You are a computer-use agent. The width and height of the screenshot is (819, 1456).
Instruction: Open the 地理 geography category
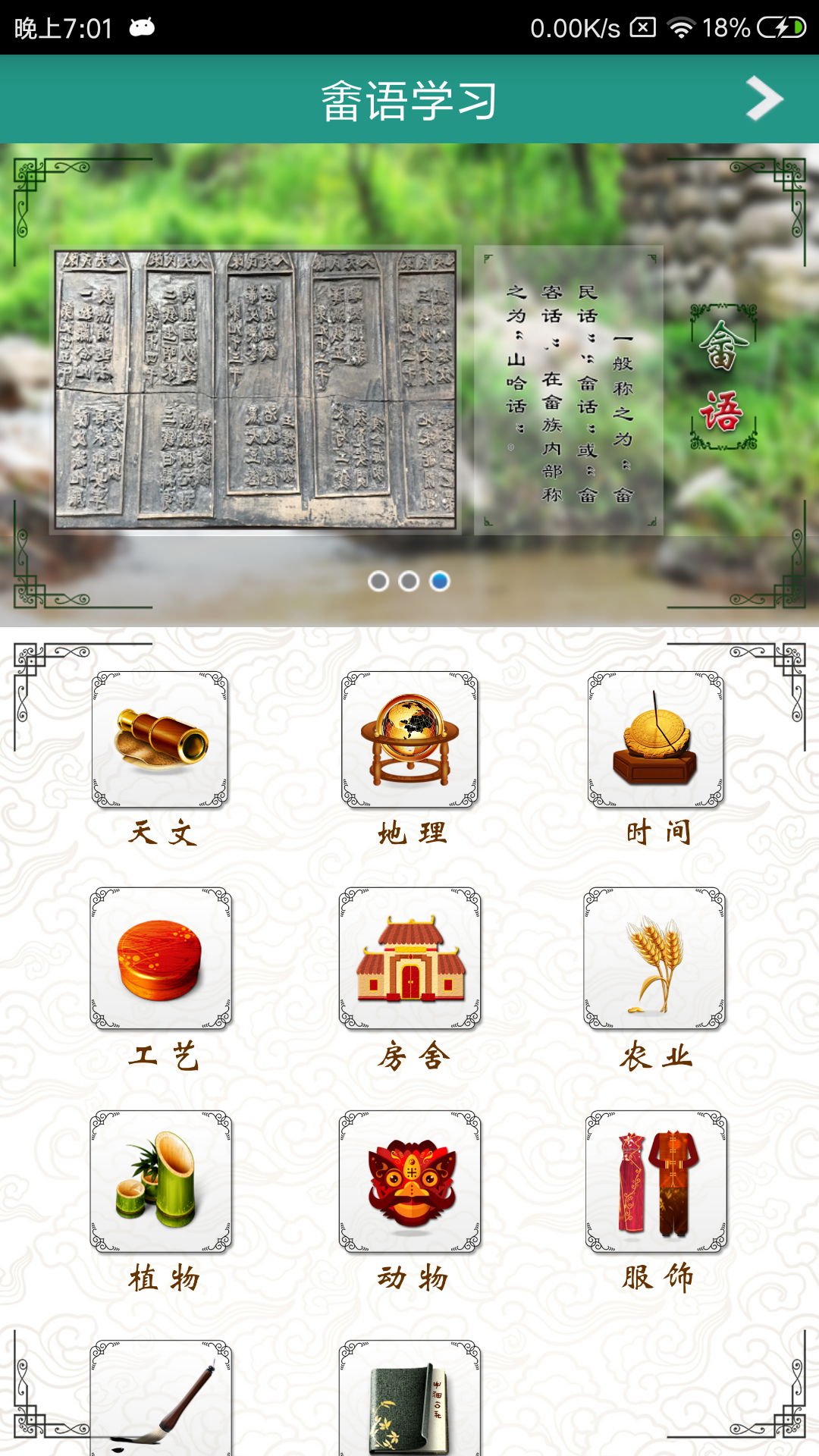point(409,739)
